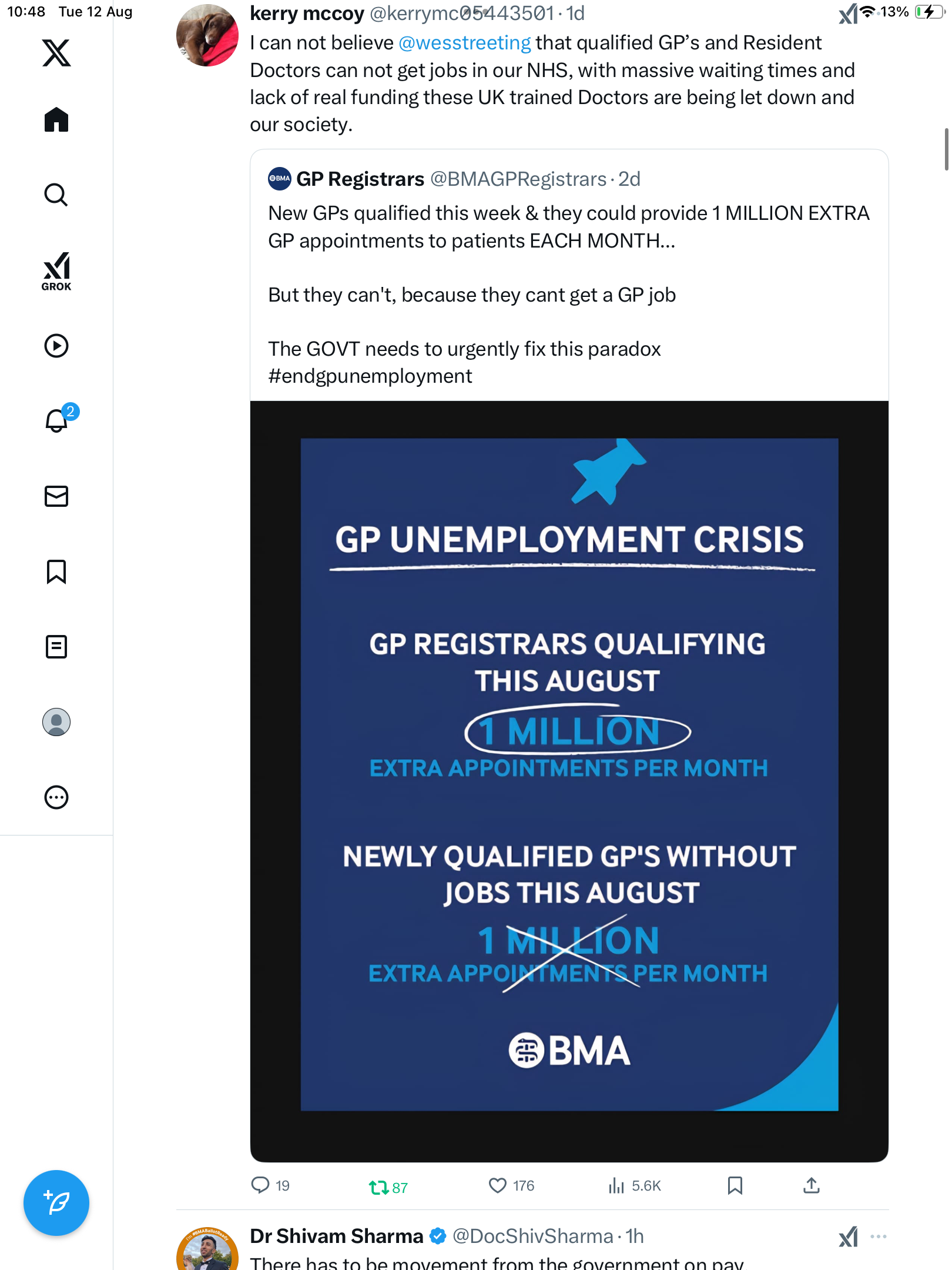Image resolution: width=952 pixels, height=1270 pixels.
Task: Open my profile from the sidebar
Action: pyautogui.click(x=56, y=722)
